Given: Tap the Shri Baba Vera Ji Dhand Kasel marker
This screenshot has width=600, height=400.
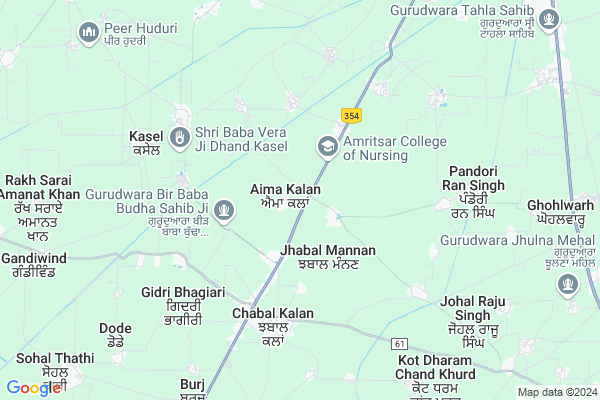Looking at the screenshot, I should (180, 137).
